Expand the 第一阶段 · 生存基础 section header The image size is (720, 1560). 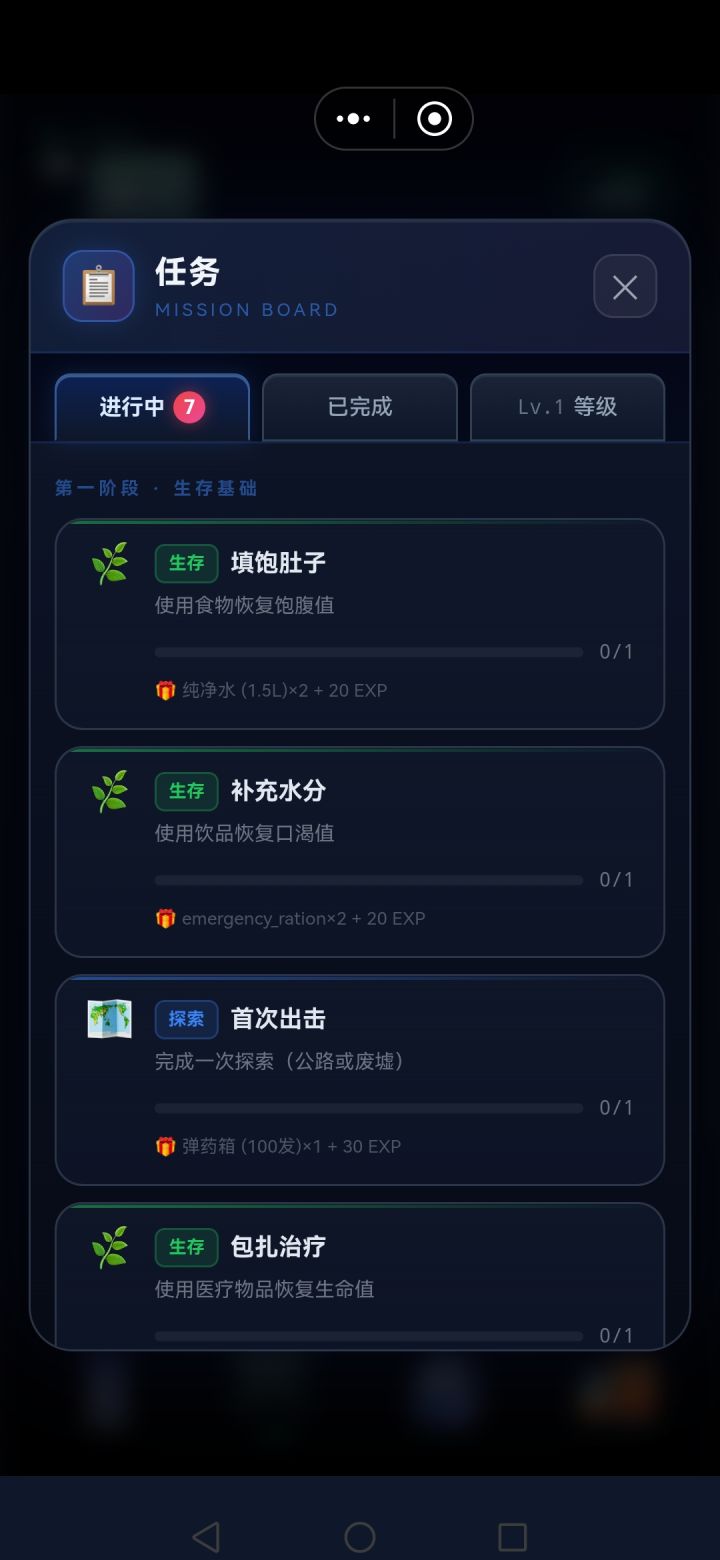click(x=157, y=488)
